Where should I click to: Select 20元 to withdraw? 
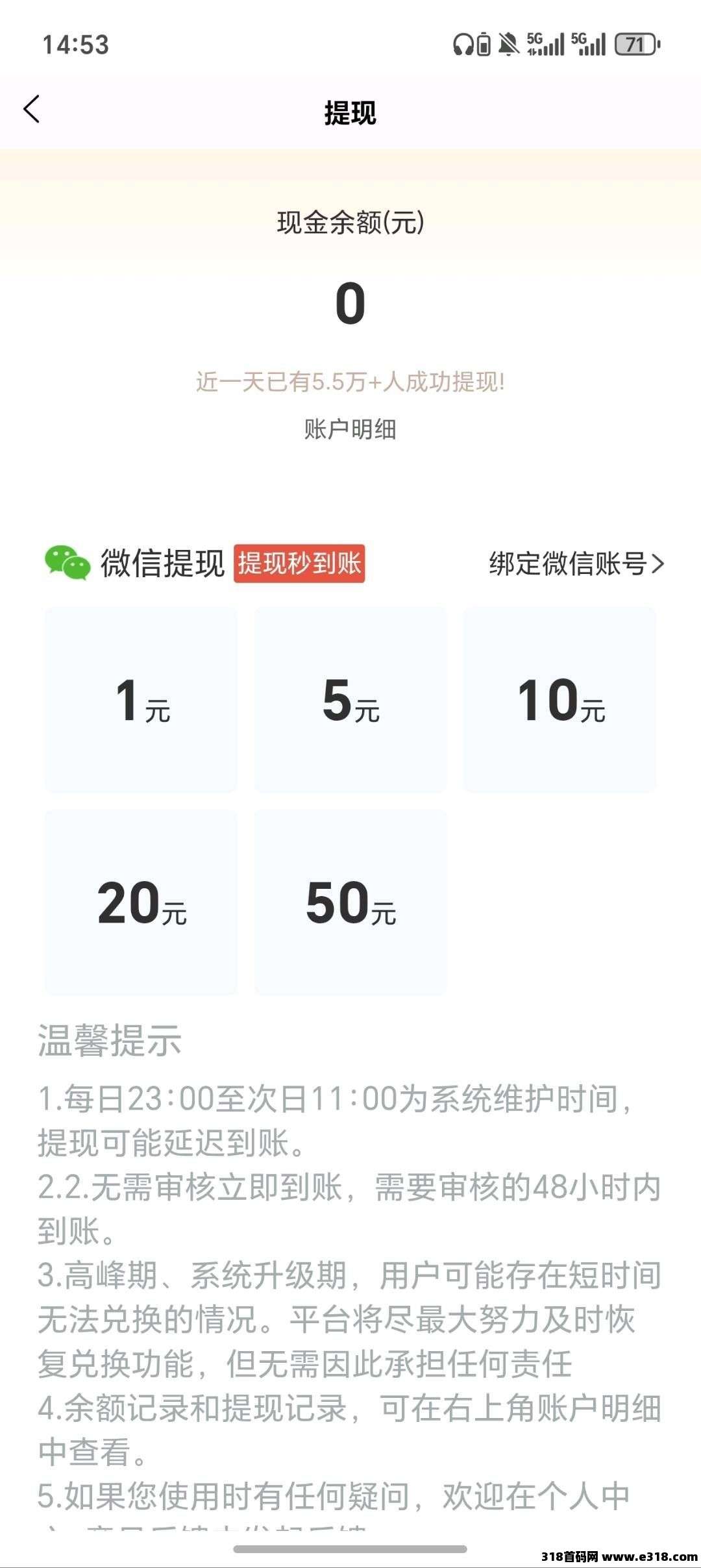(141, 902)
